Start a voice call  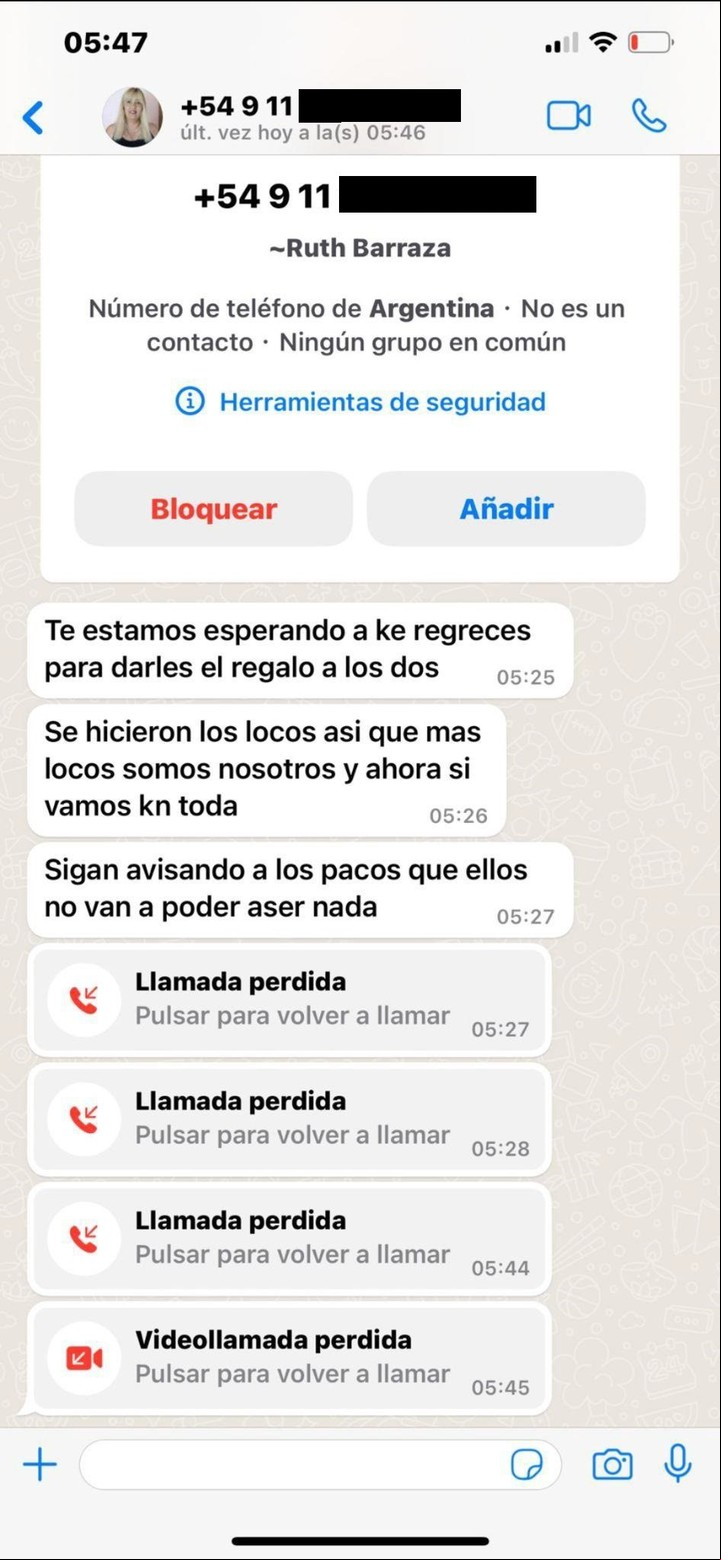pos(649,116)
